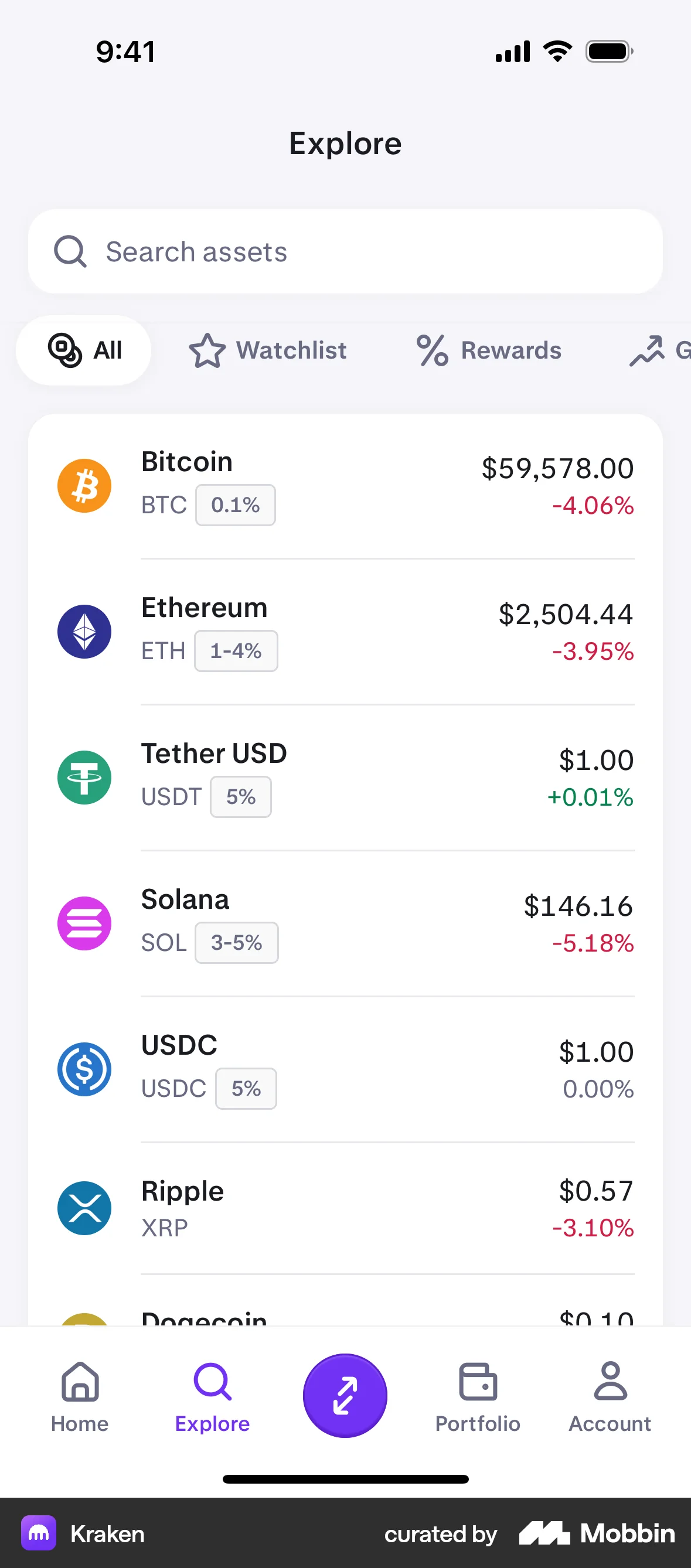Viewport: 691px width, 1568px height.
Task: Open the Search assets field
Action: tap(345, 251)
